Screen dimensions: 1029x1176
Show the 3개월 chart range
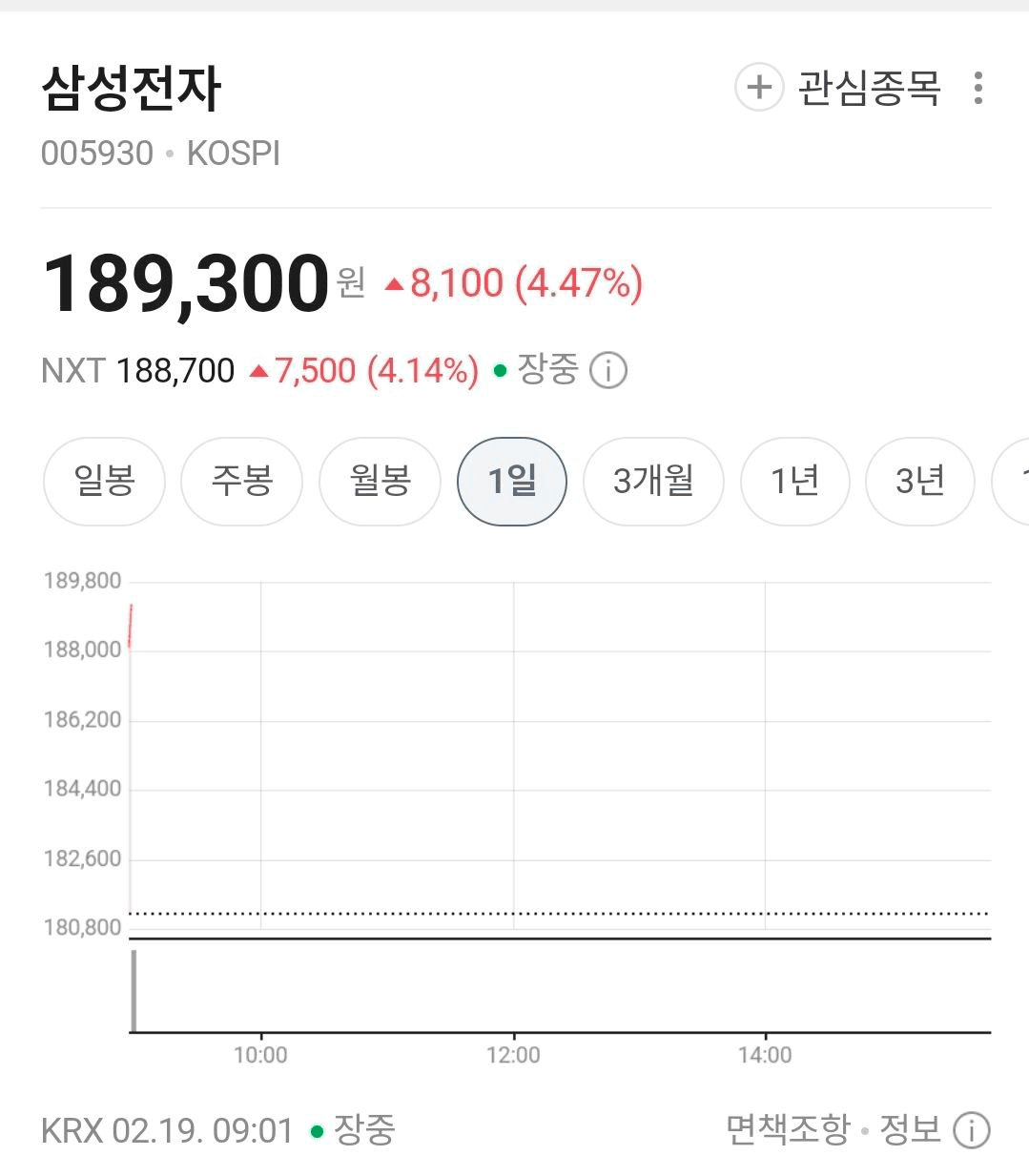[653, 481]
